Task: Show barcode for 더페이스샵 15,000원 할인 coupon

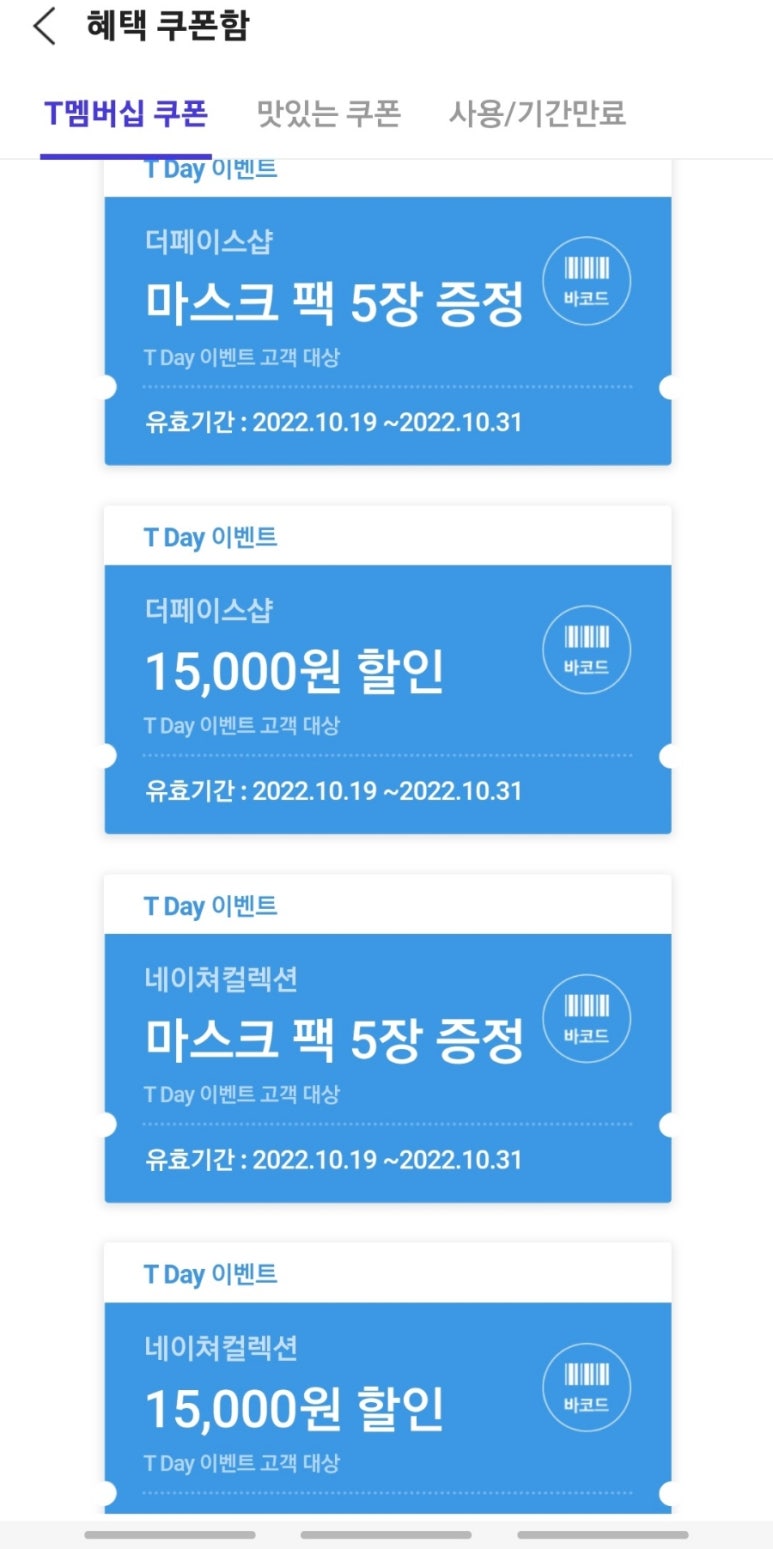Action: coord(586,650)
